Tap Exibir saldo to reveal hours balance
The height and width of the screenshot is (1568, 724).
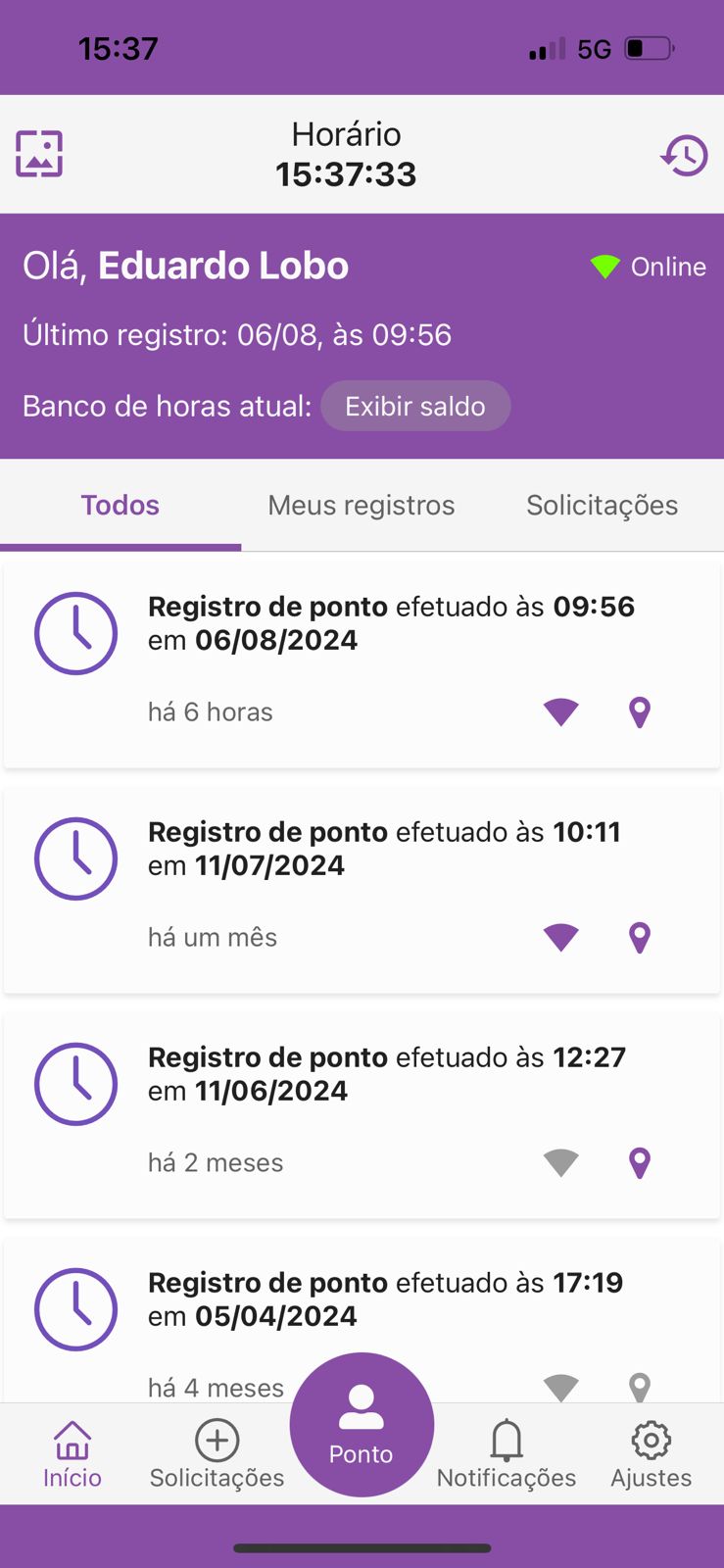tap(416, 406)
